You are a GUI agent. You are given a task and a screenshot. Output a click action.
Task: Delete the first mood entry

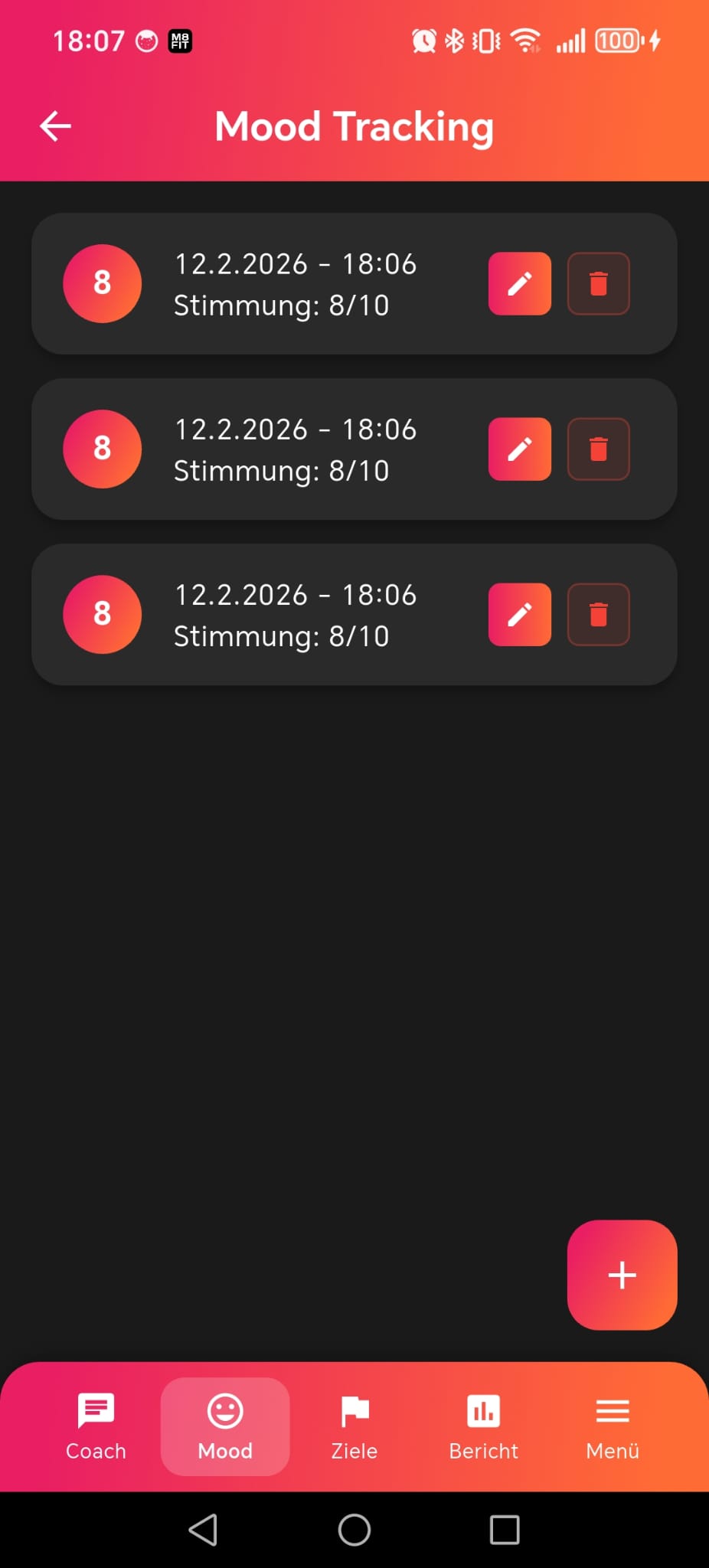598,284
